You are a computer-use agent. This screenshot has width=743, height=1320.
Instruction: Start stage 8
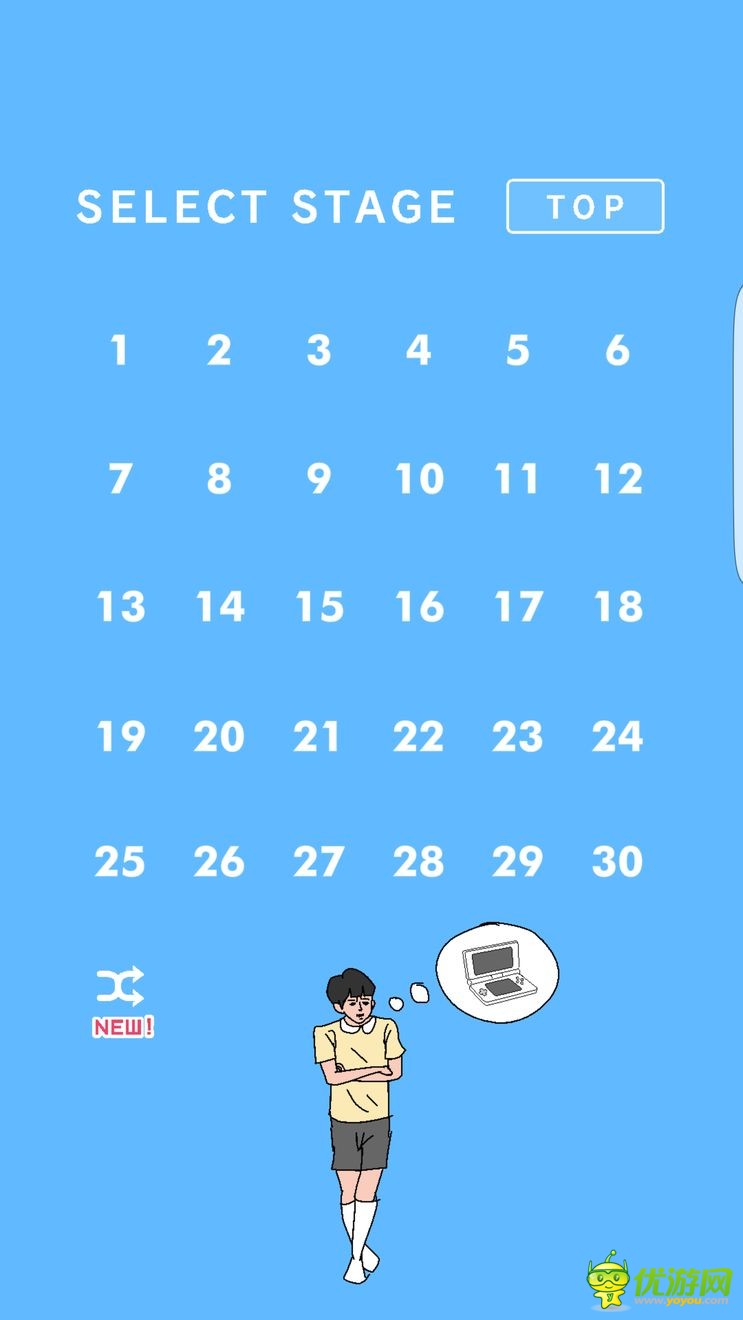click(219, 479)
